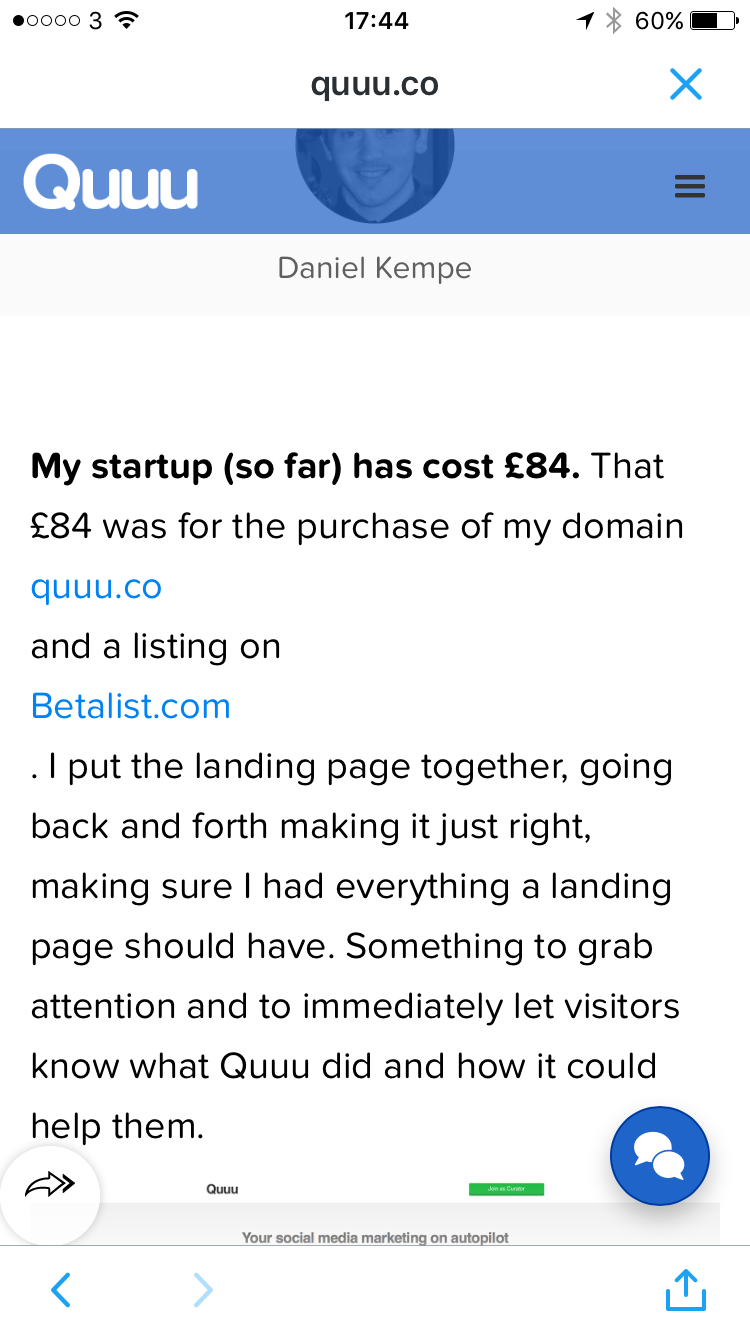Open the chat bubble button

tap(660, 1155)
